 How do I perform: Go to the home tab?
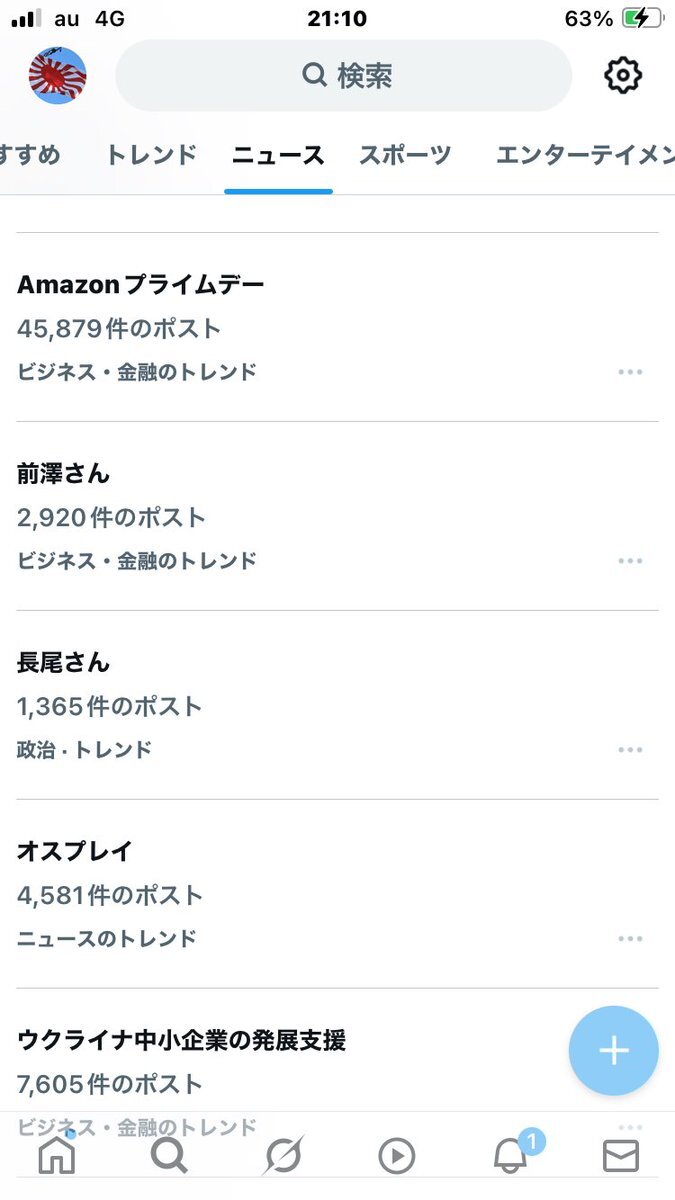(x=56, y=1156)
